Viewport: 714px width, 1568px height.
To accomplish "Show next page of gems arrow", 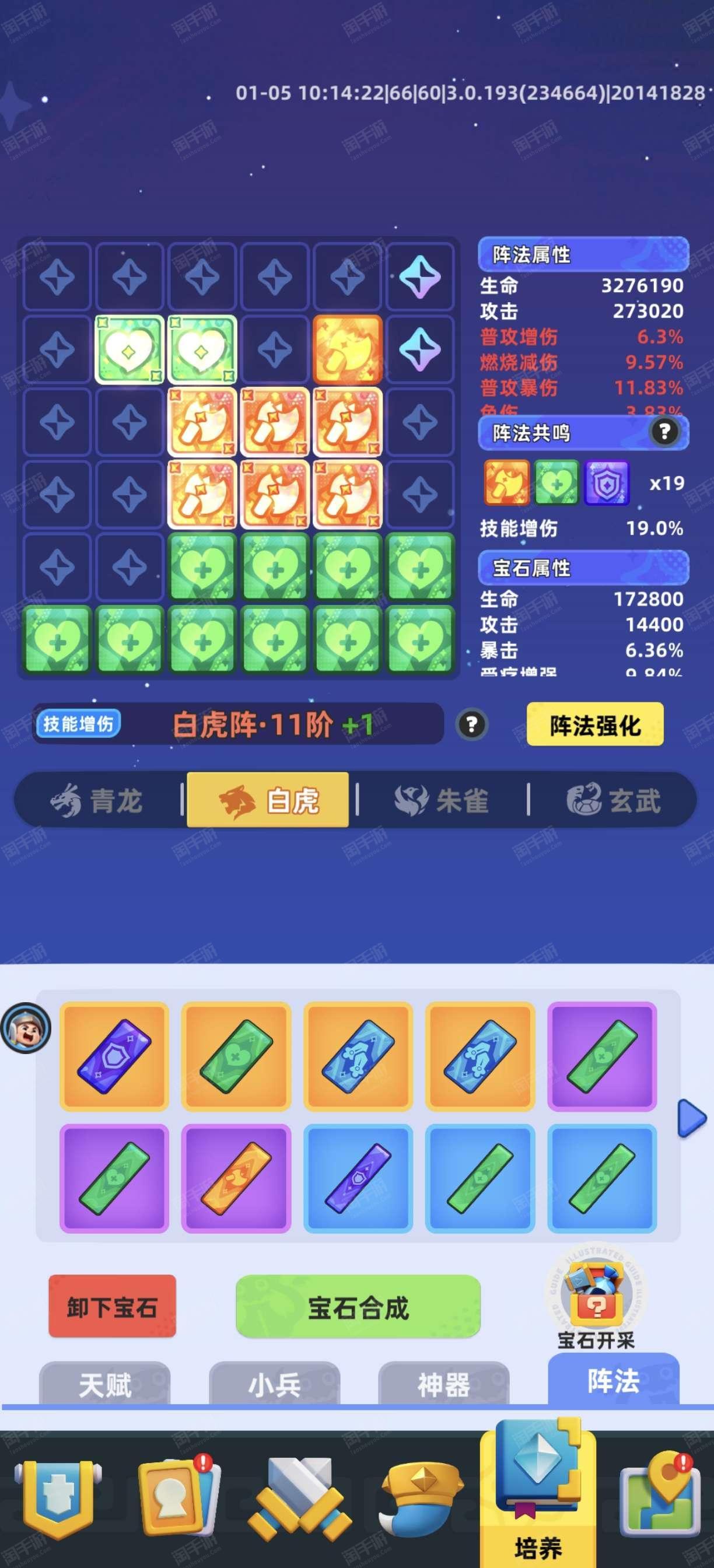I will click(x=691, y=1118).
